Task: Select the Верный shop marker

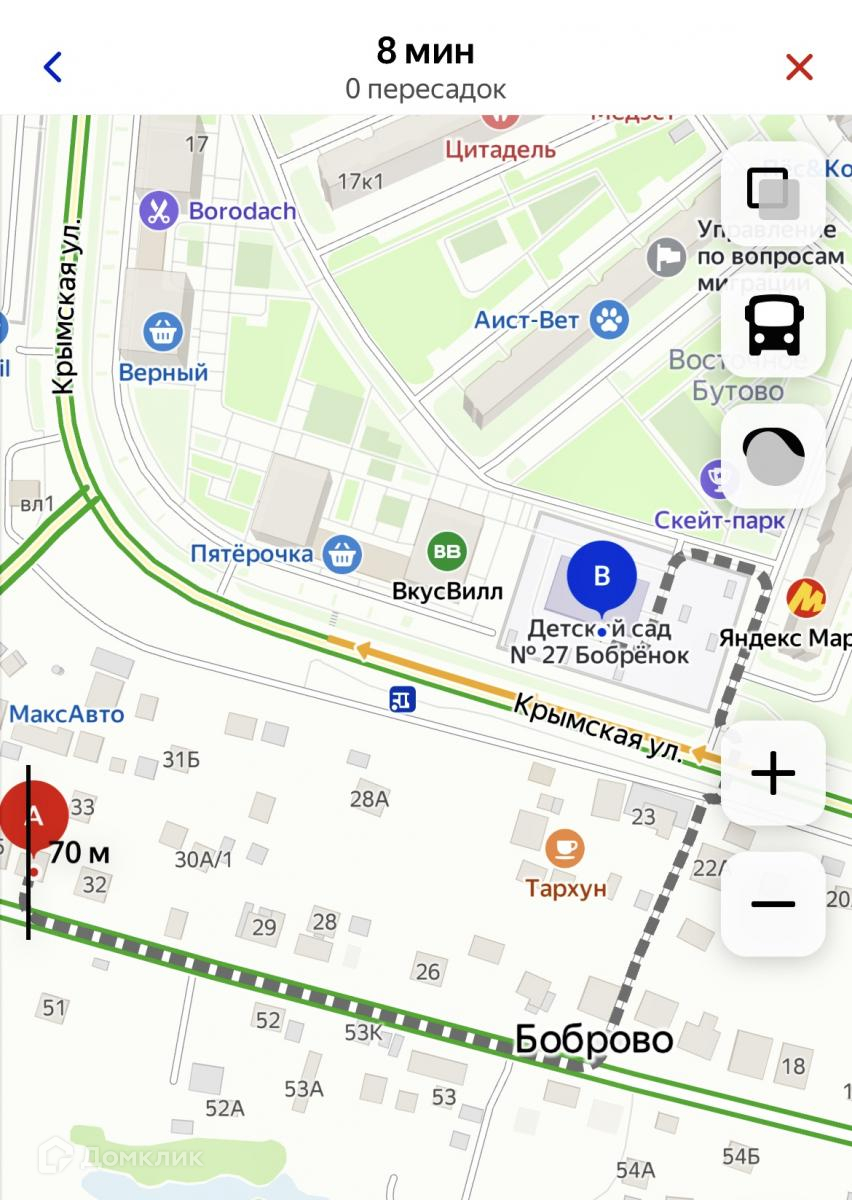Action: (x=162, y=331)
